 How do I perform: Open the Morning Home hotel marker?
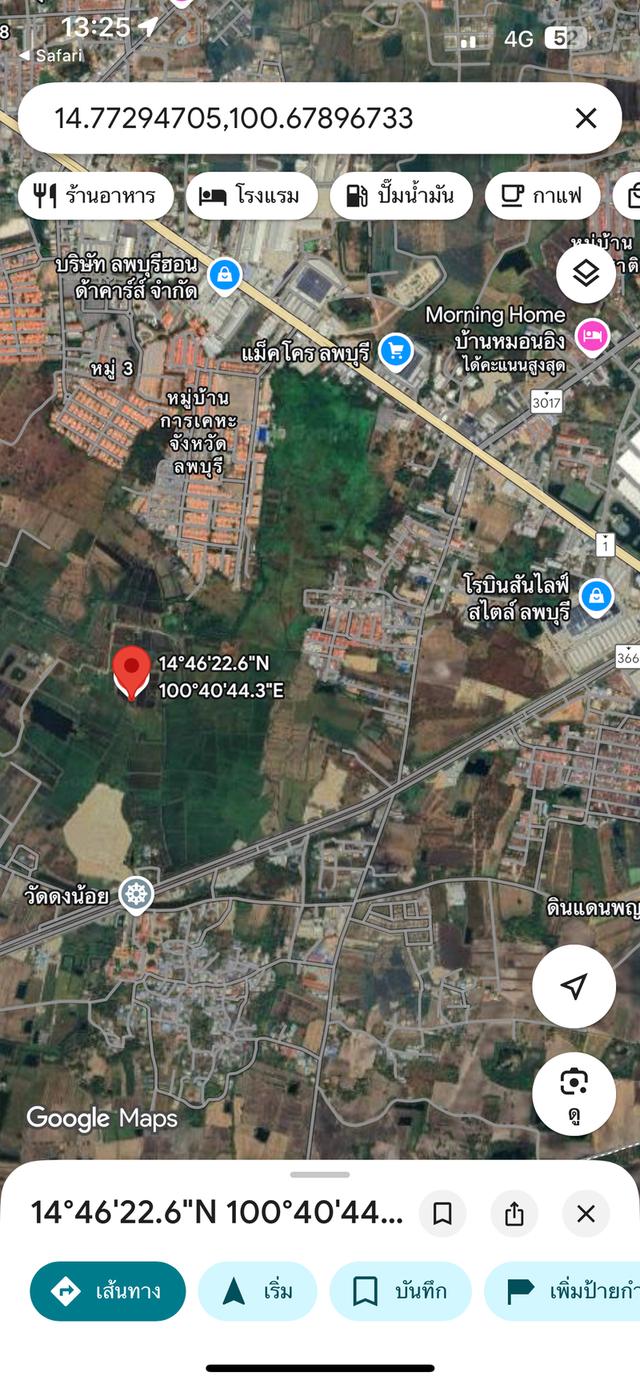click(x=591, y=336)
